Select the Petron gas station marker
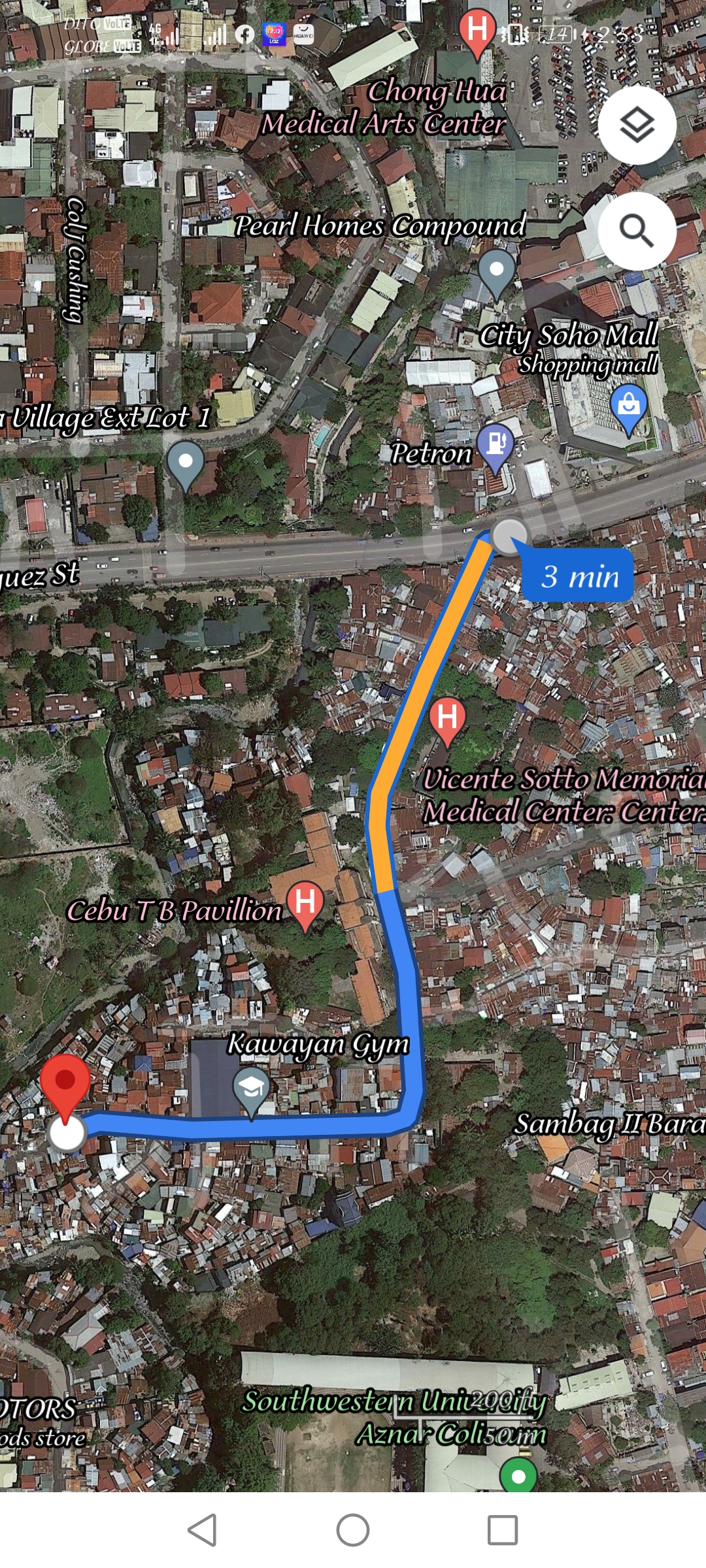Viewport: 706px width, 1568px height. click(x=496, y=446)
